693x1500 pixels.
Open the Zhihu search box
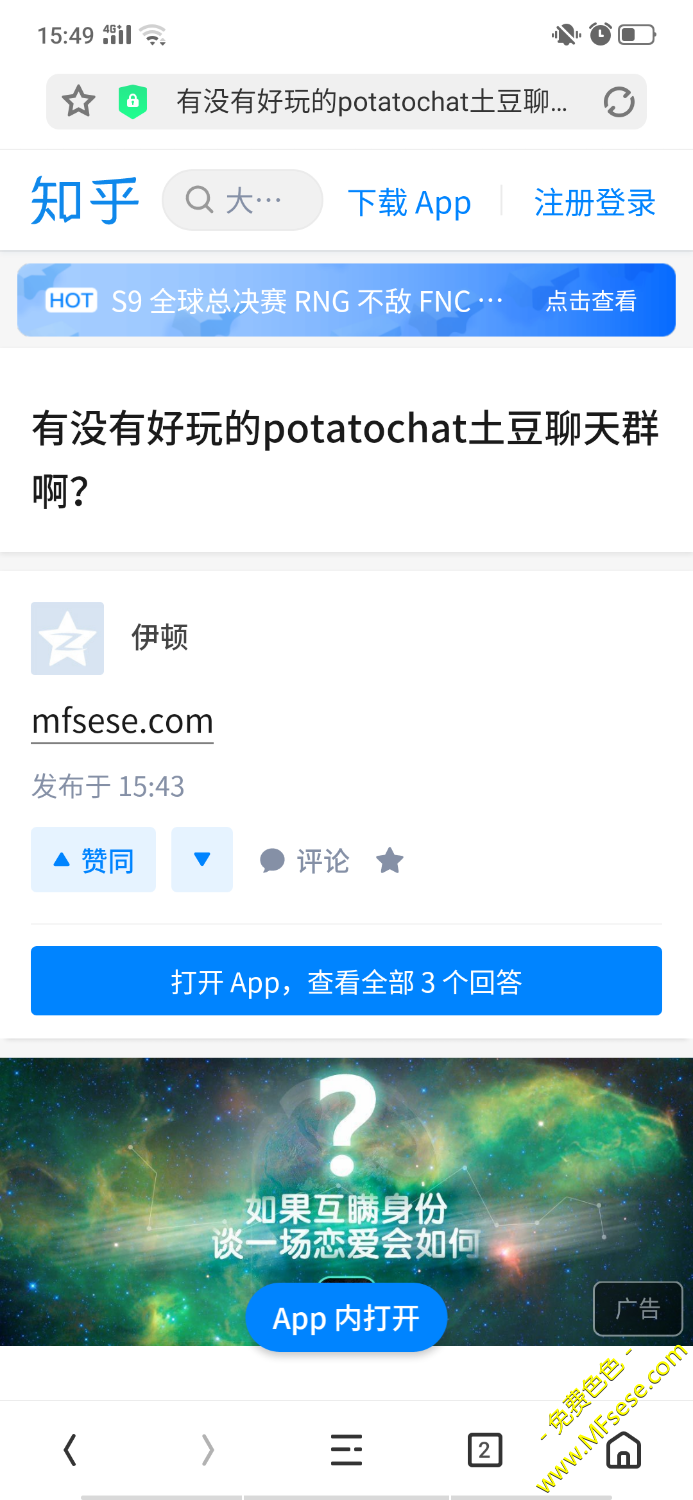click(242, 201)
